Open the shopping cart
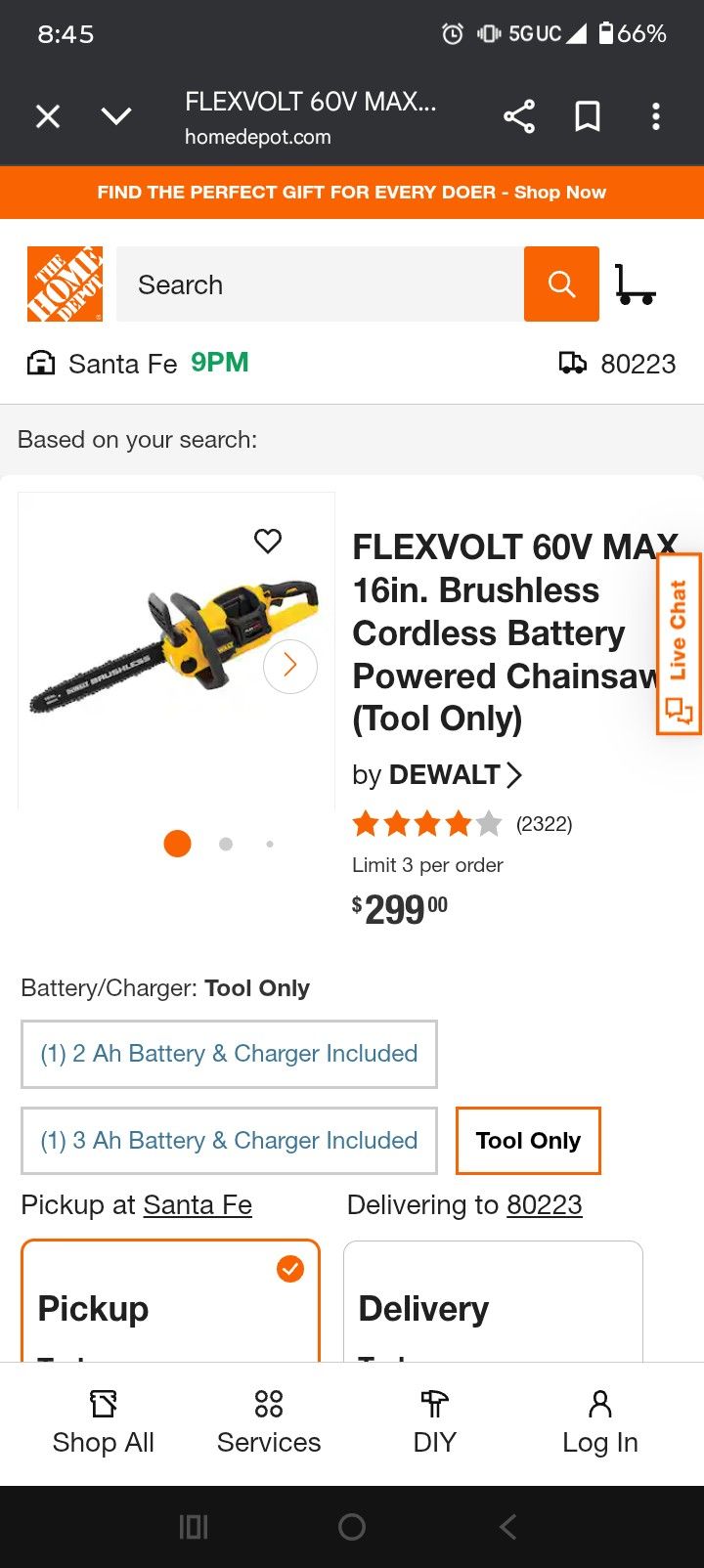The width and height of the screenshot is (704, 1568). 638,283
